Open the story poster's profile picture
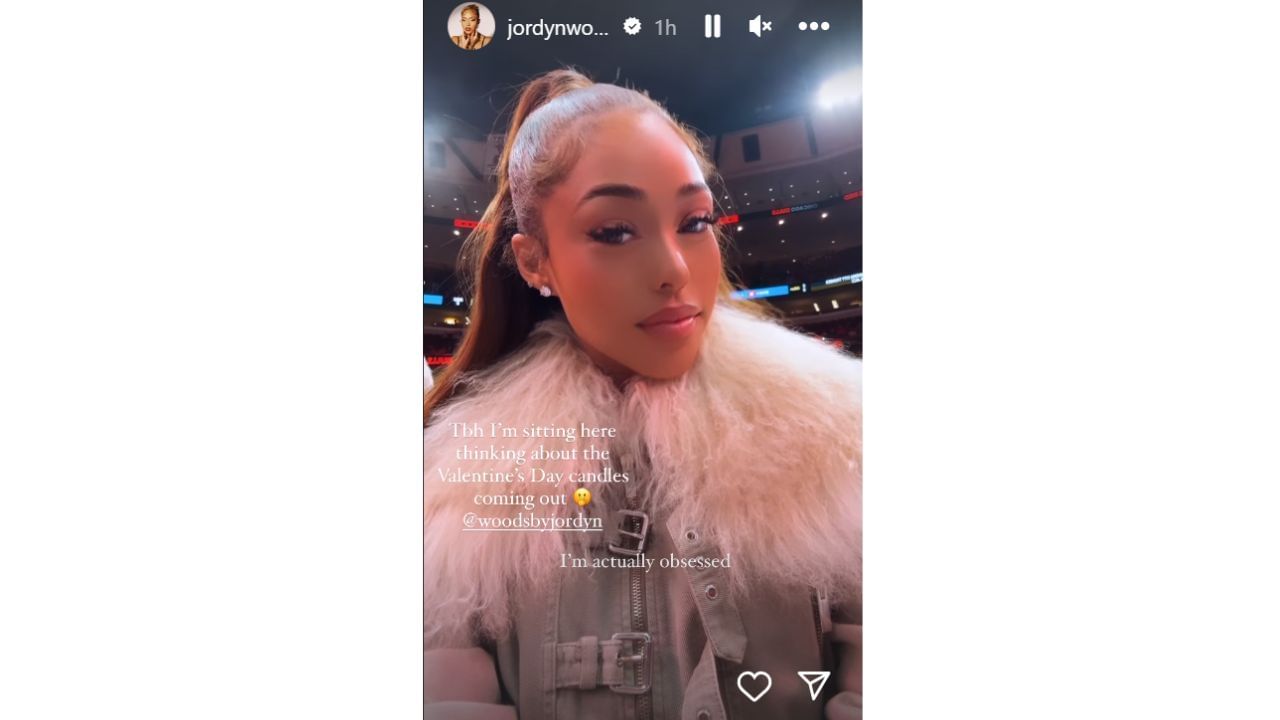The height and width of the screenshot is (720, 1280). (x=471, y=26)
